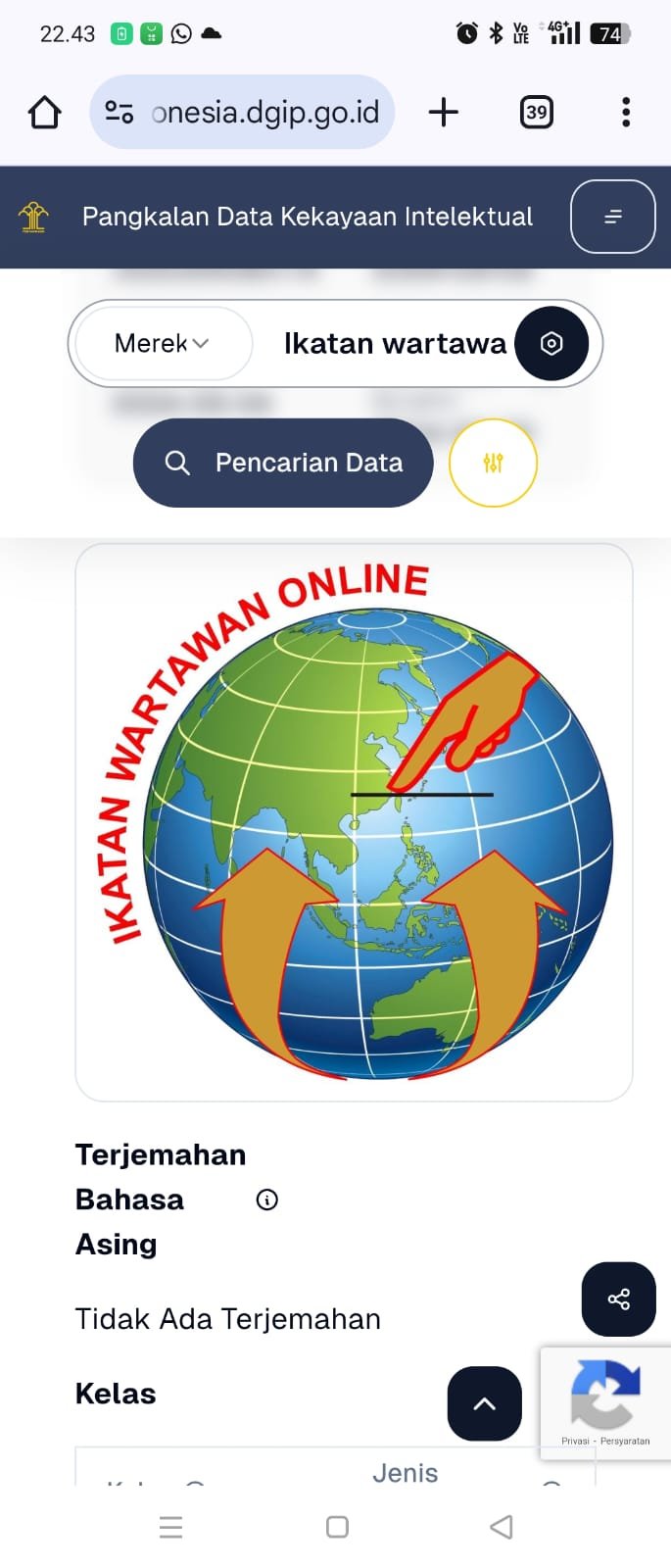This screenshot has height=1568, width=671.
Task: Open recent apps from the navigation bar
Action: click(x=170, y=1527)
